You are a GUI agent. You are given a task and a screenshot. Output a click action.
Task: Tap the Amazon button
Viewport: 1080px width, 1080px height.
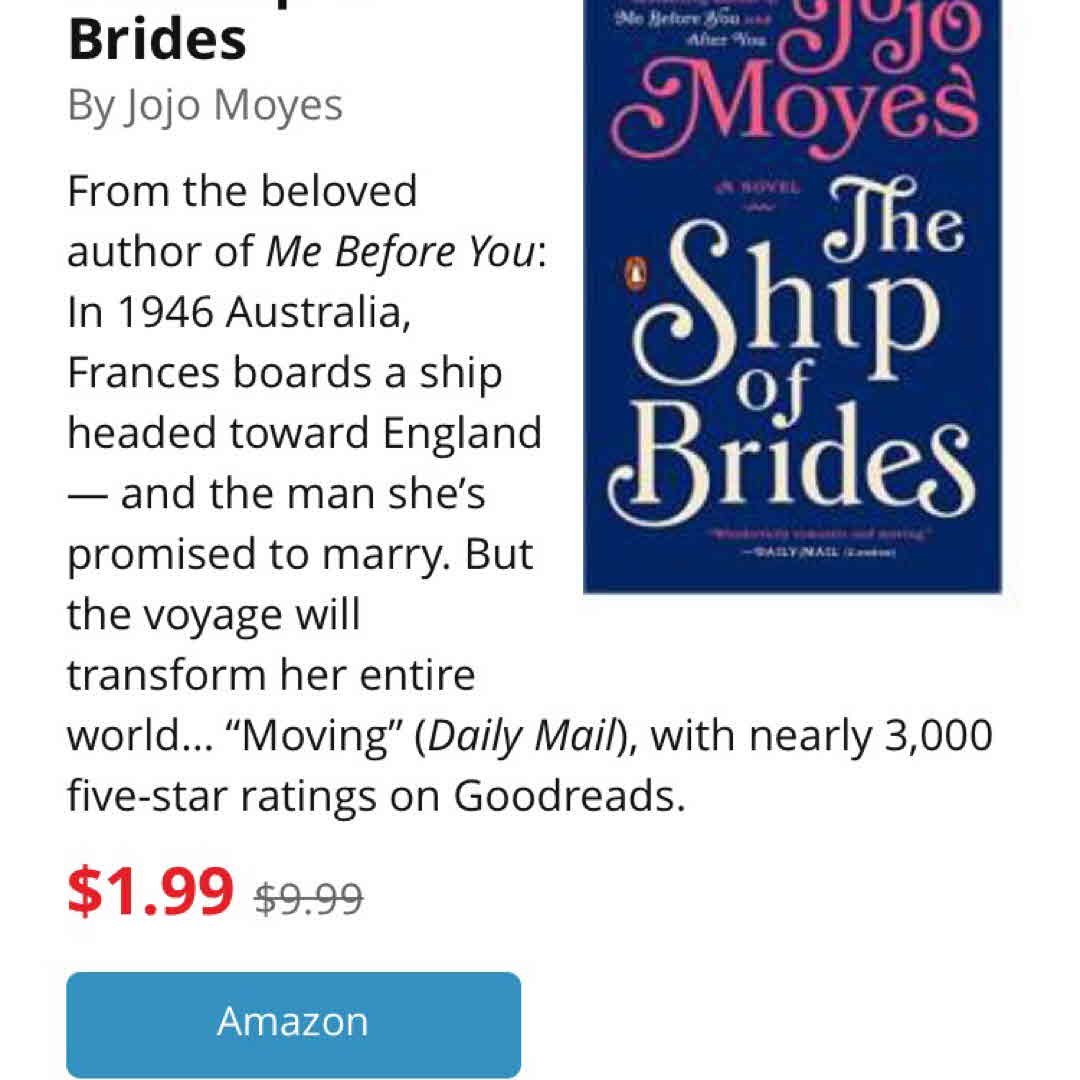click(x=293, y=1023)
